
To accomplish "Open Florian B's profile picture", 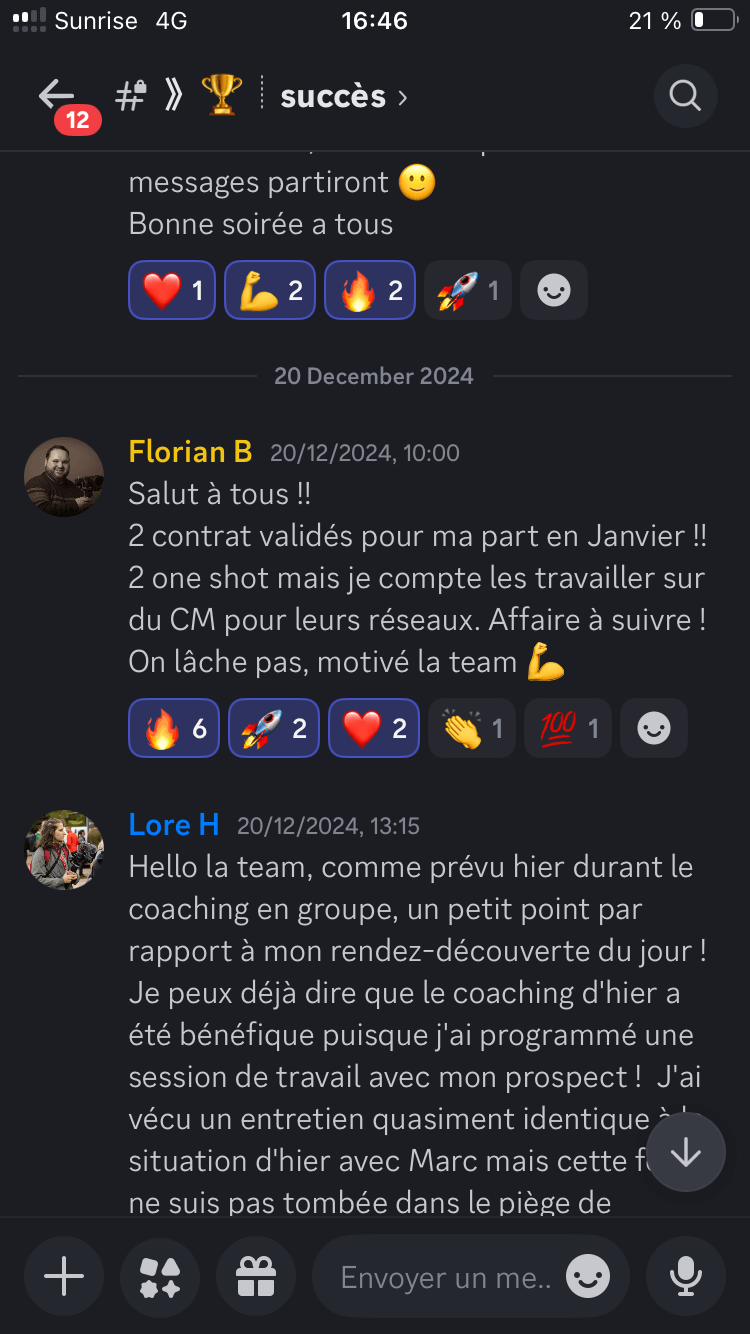I will (x=64, y=476).
